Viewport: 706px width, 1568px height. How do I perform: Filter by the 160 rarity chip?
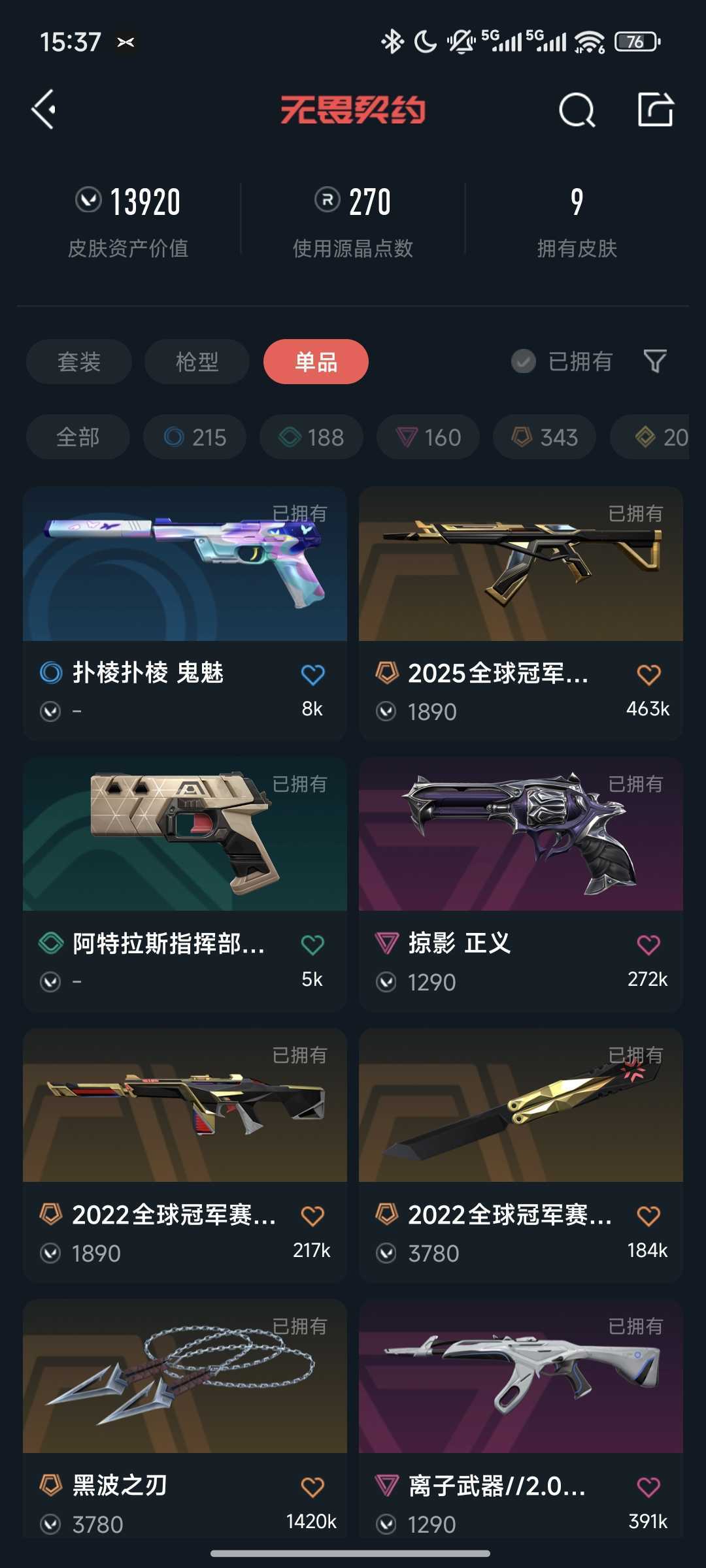(x=428, y=437)
